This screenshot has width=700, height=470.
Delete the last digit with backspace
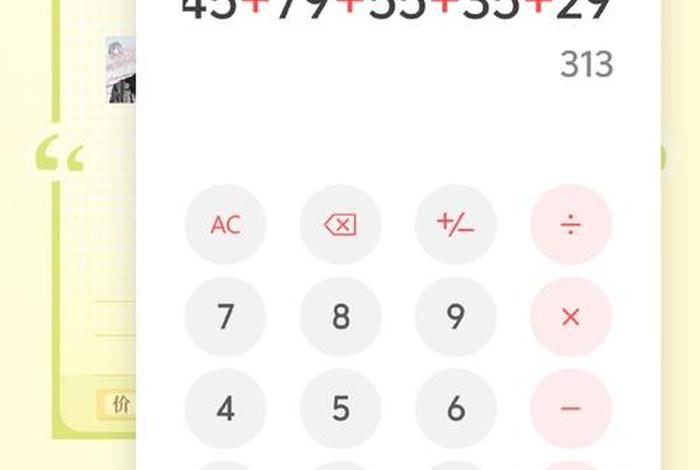tap(341, 225)
